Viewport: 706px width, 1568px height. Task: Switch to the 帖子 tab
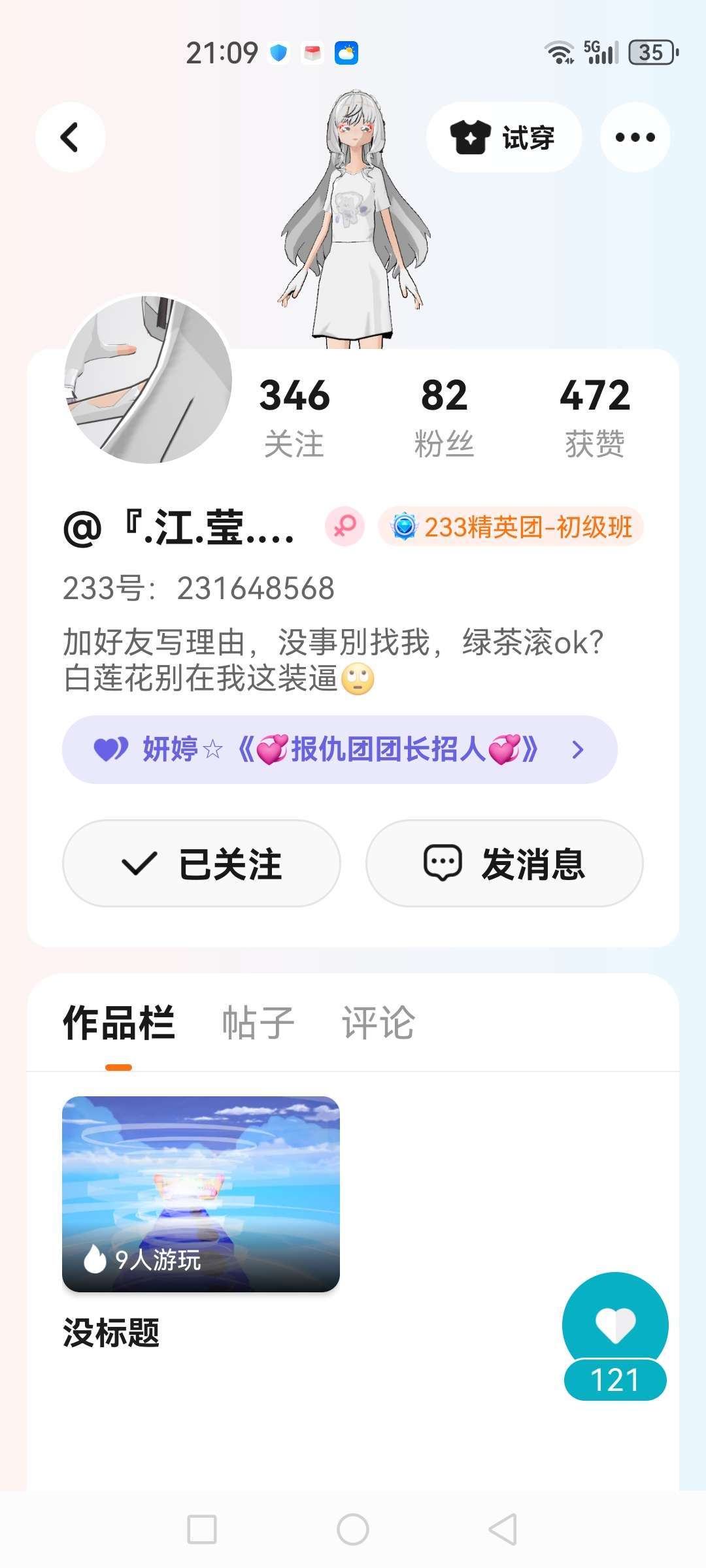point(258,1022)
